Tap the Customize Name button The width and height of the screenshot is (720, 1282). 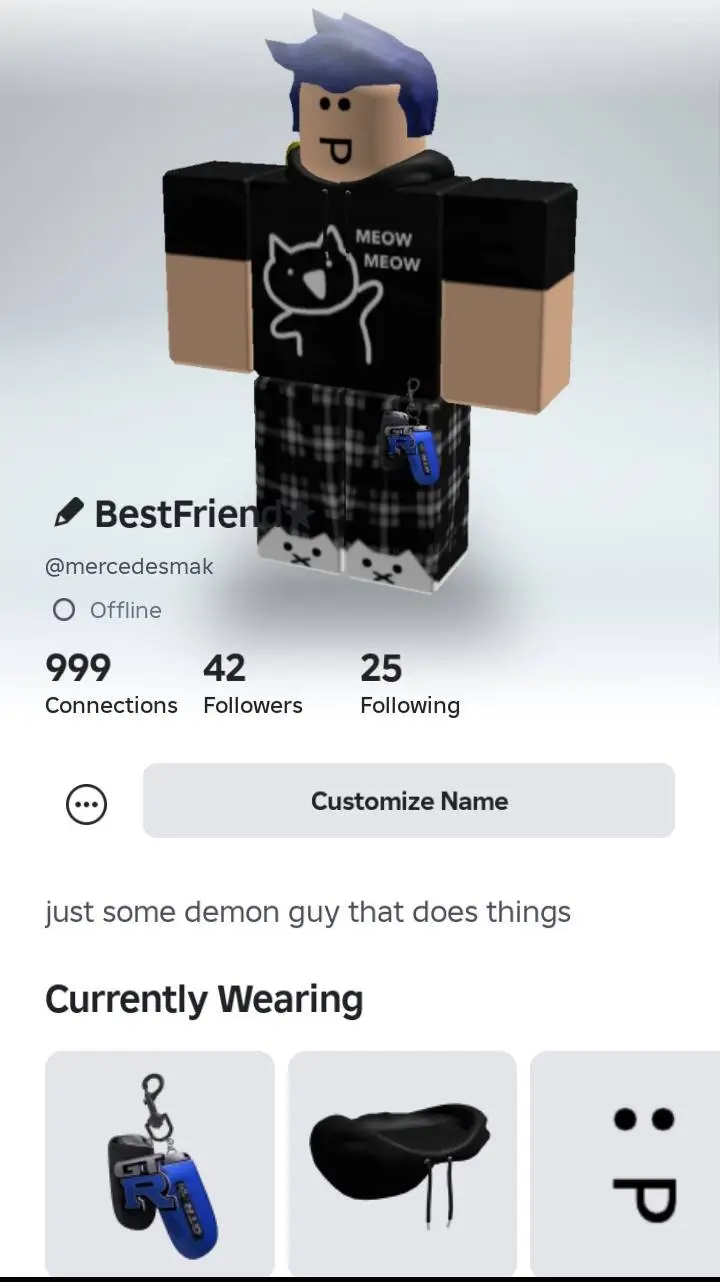point(408,801)
